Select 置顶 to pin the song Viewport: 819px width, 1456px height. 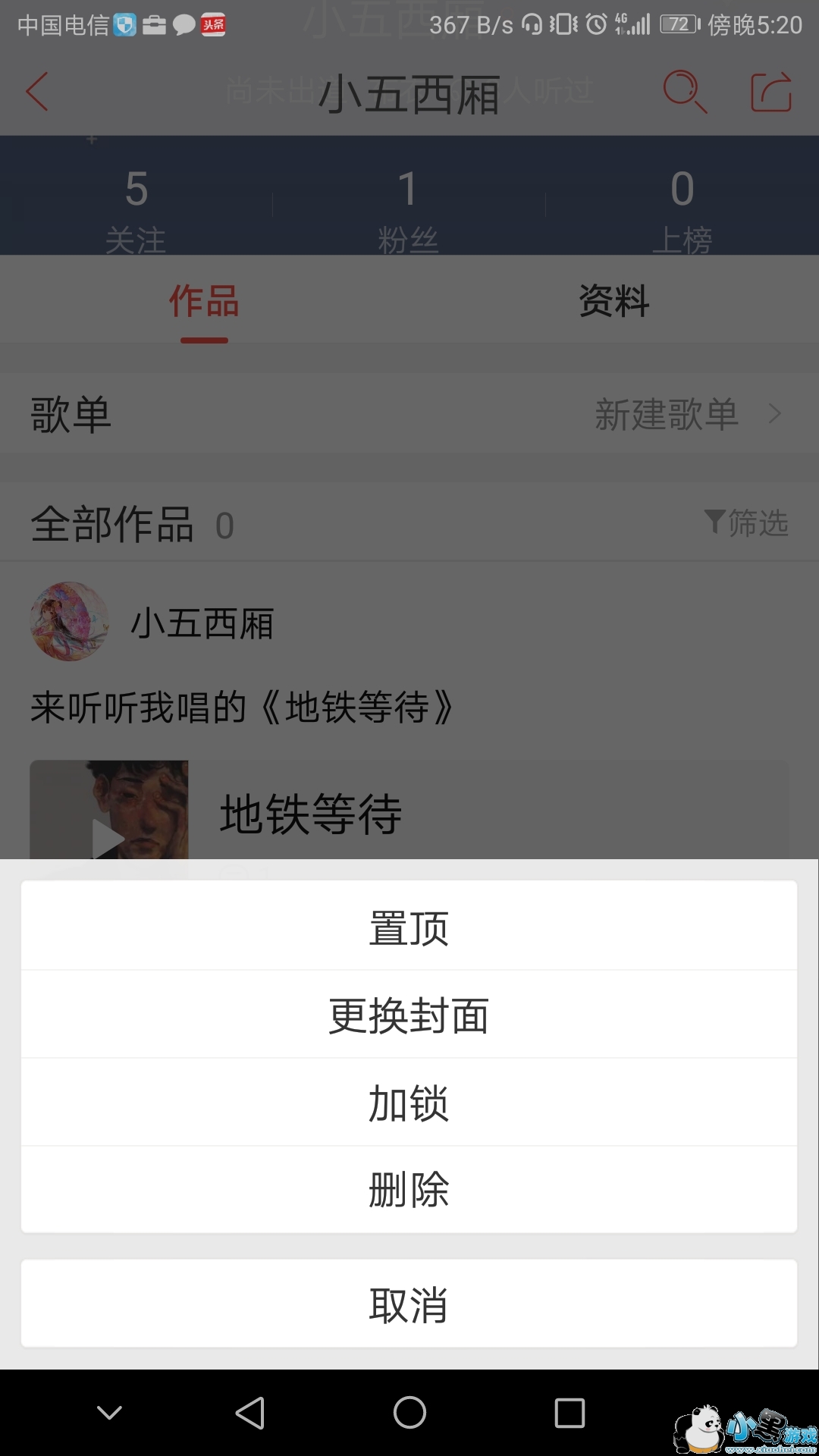pos(409,927)
